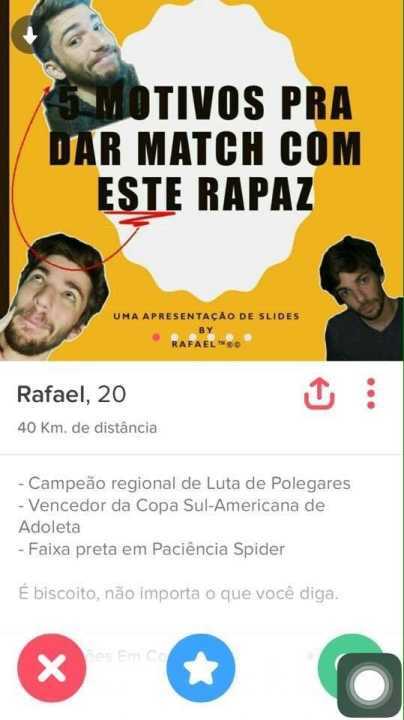
Task: Send a Super Like with blue star
Action: [x=201, y=668]
